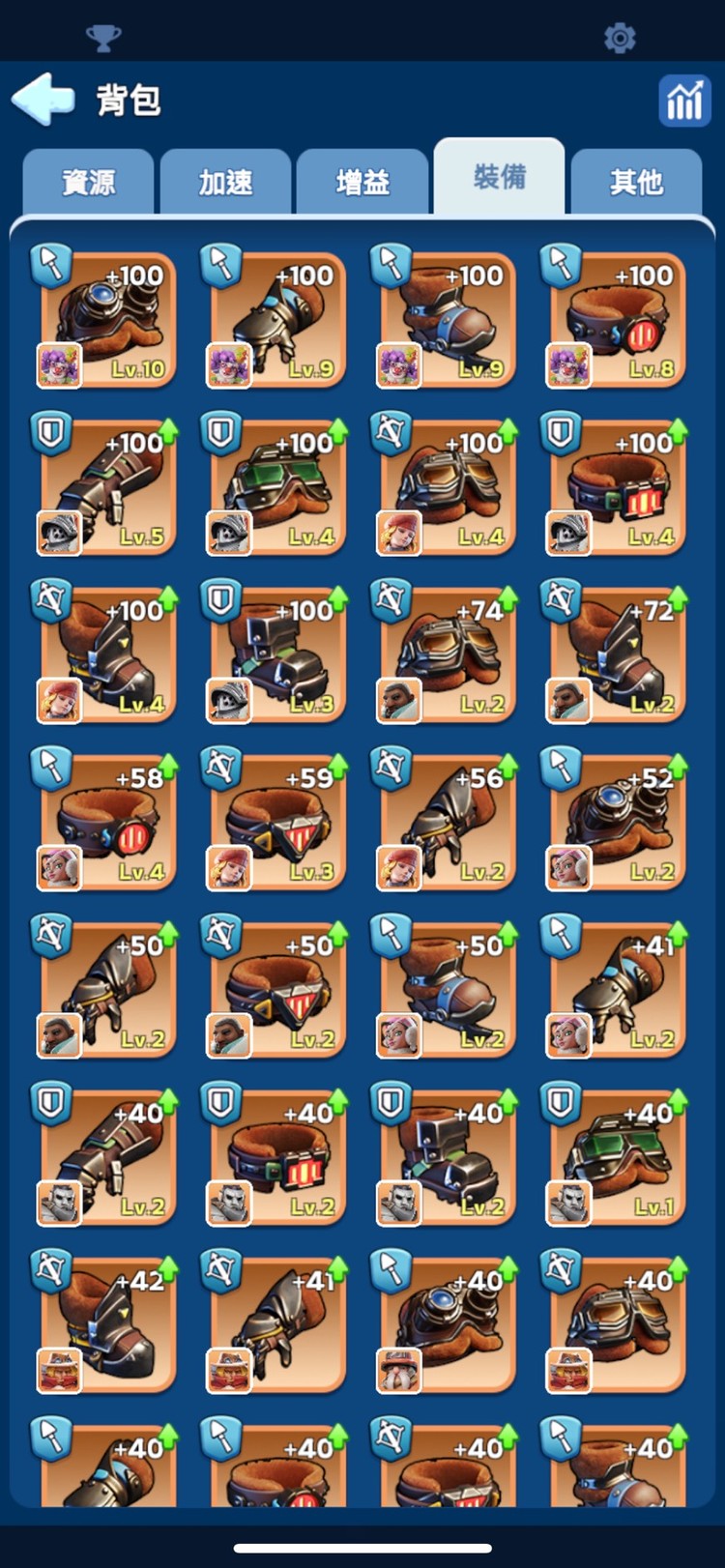
Task: Open the settings gear
Action: coord(620,38)
